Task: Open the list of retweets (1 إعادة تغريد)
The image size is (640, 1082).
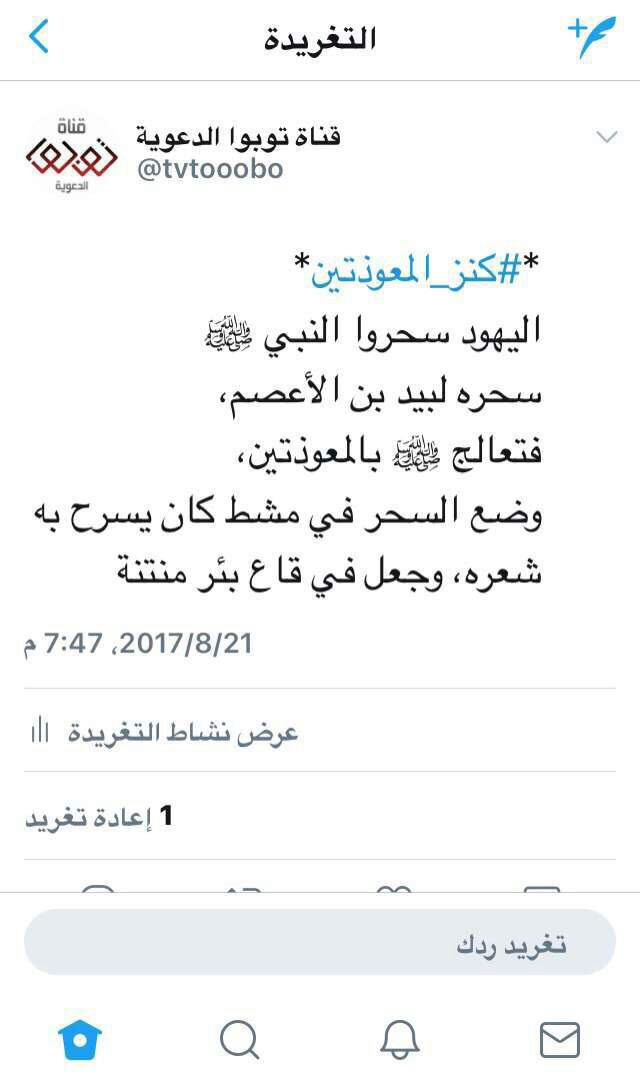Action: coord(98,817)
